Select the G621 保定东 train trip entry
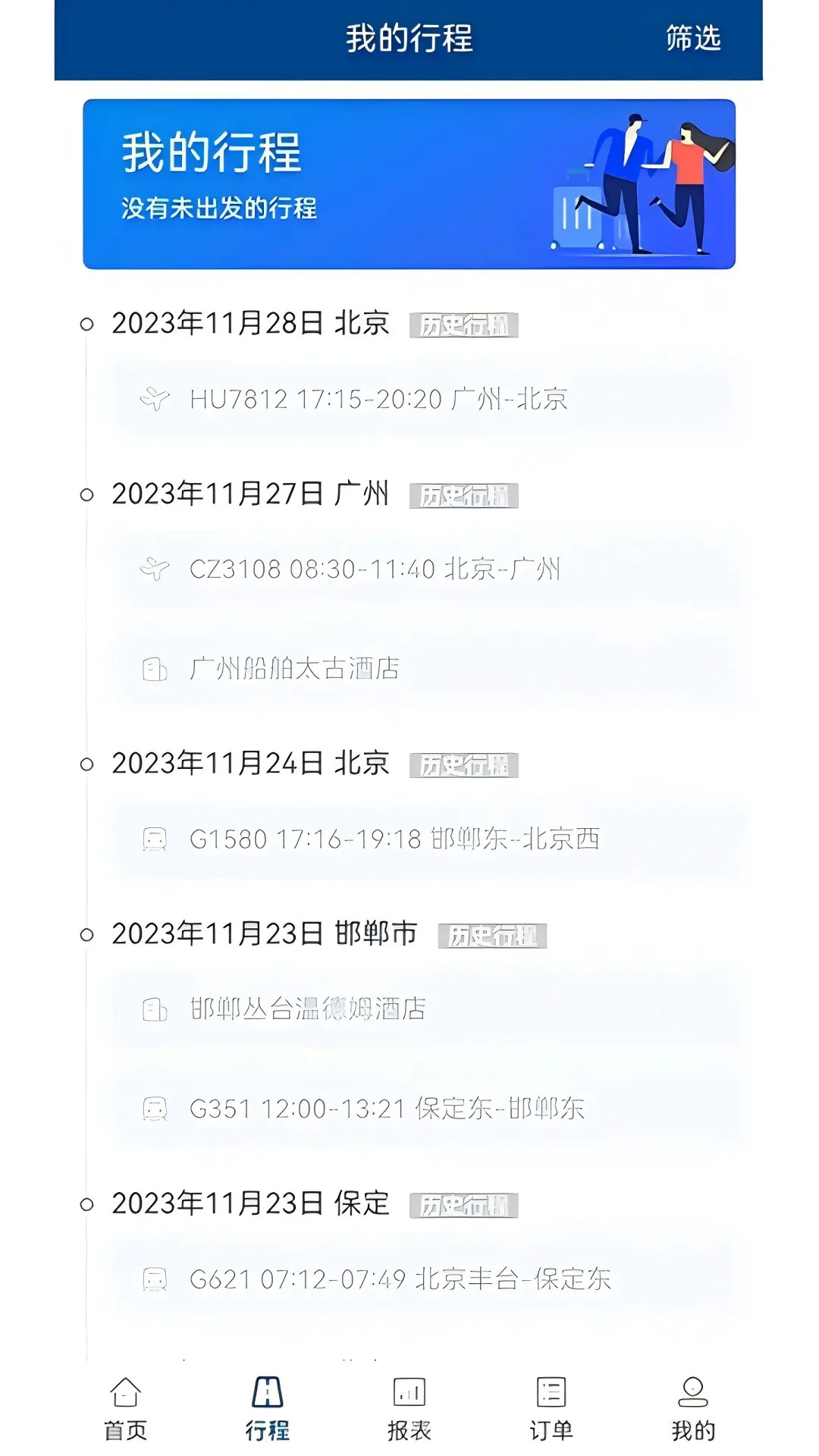The image size is (819, 1456). pyautogui.click(x=402, y=1280)
